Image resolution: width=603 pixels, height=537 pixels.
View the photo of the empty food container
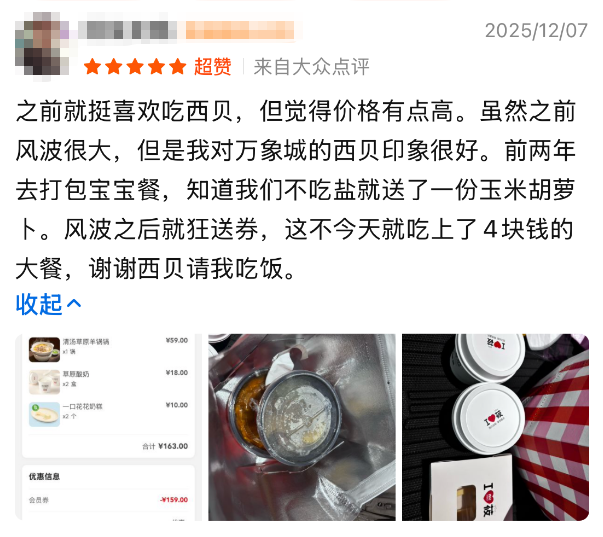pyautogui.click(x=301, y=427)
